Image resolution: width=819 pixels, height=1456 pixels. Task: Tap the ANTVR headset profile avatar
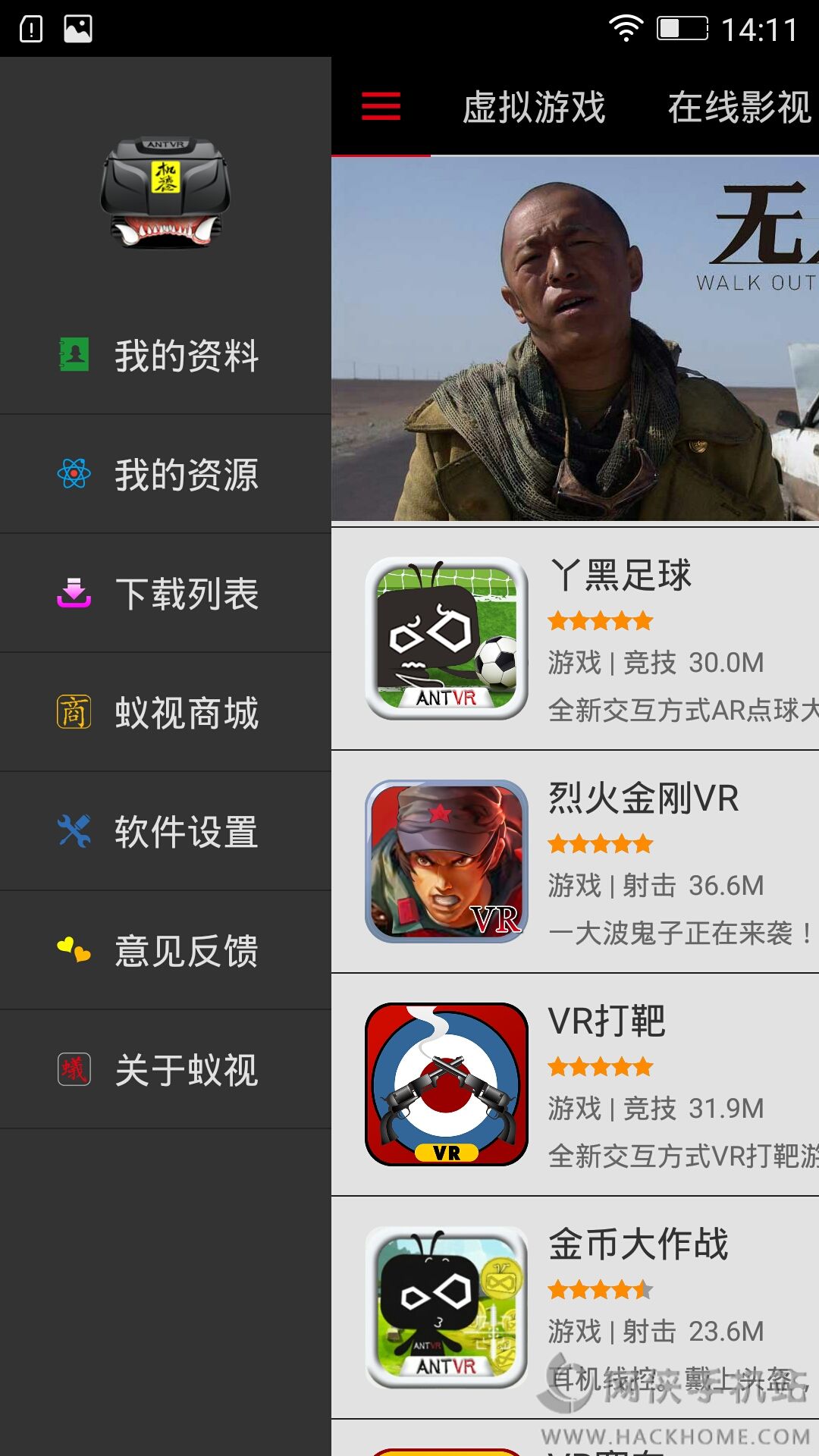pos(165,193)
